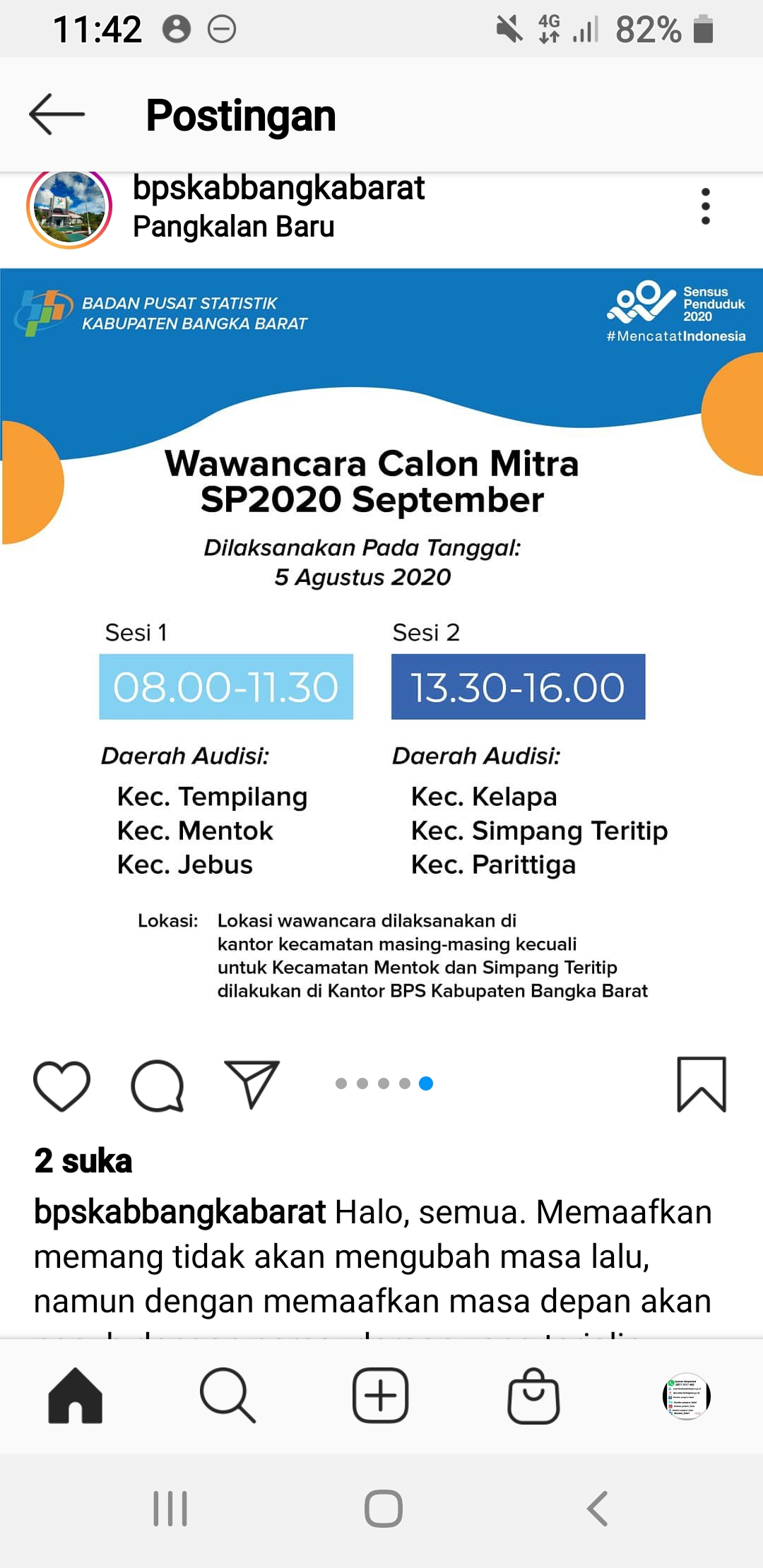Create a new post with the plus icon

tap(381, 1396)
